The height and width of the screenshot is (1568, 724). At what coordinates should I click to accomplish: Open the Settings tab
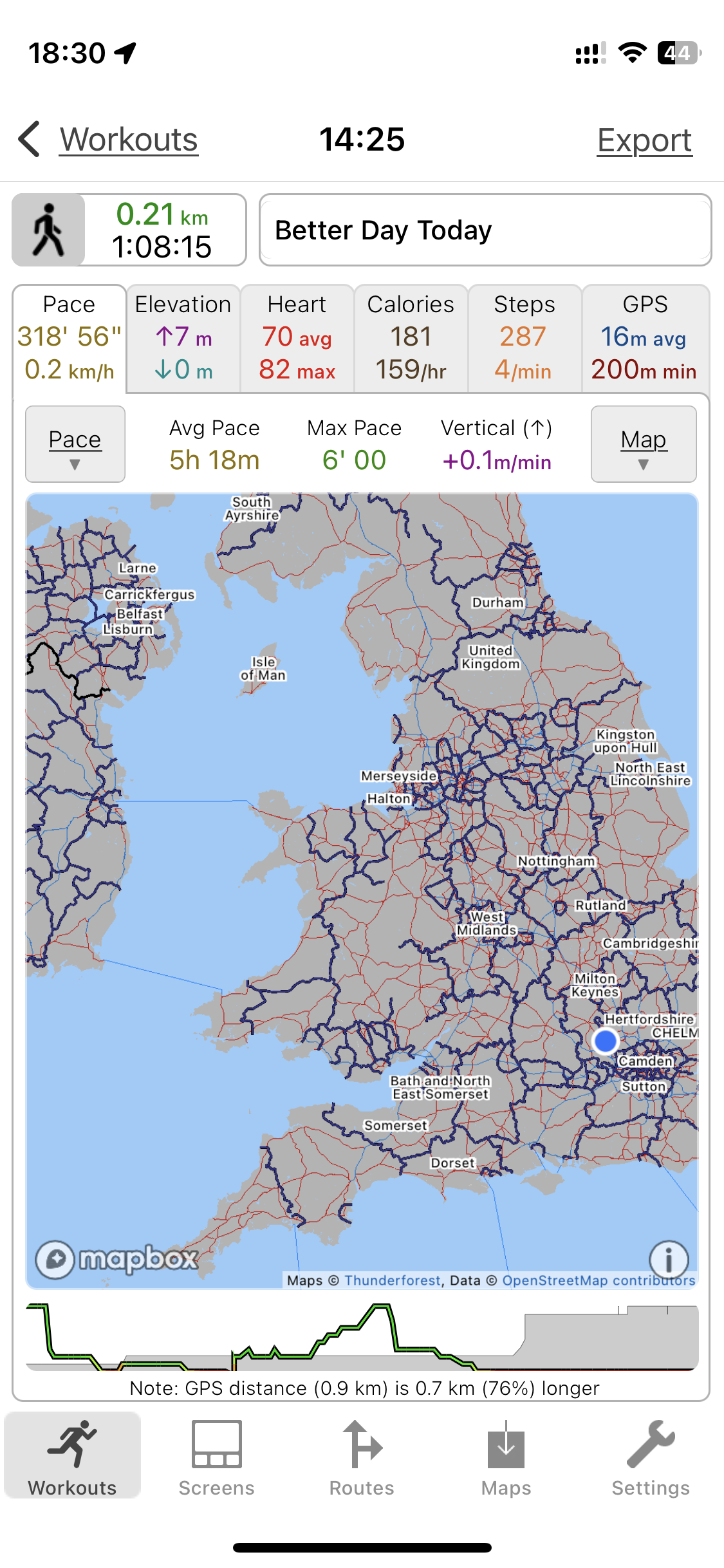[x=651, y=1459]
